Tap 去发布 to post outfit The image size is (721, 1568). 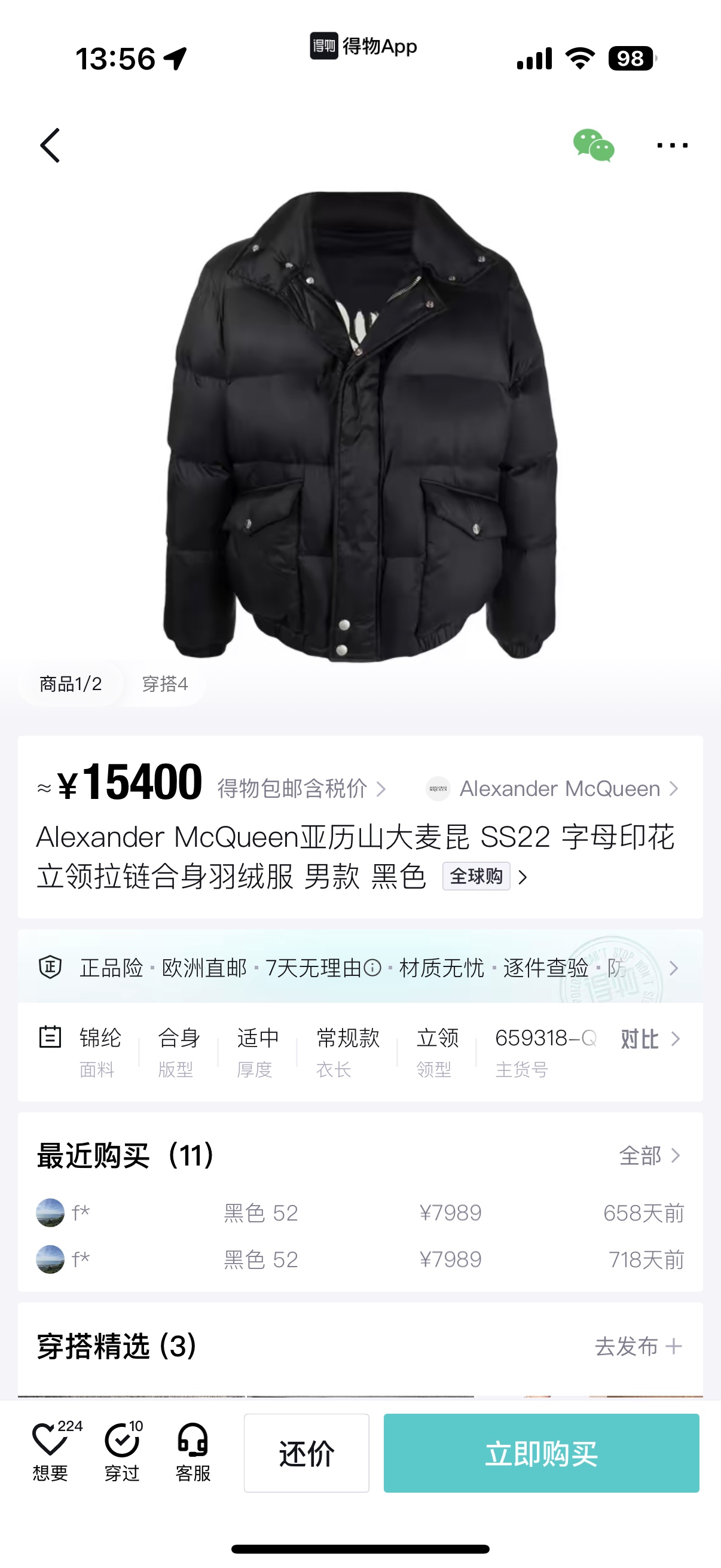[638, 1347]
